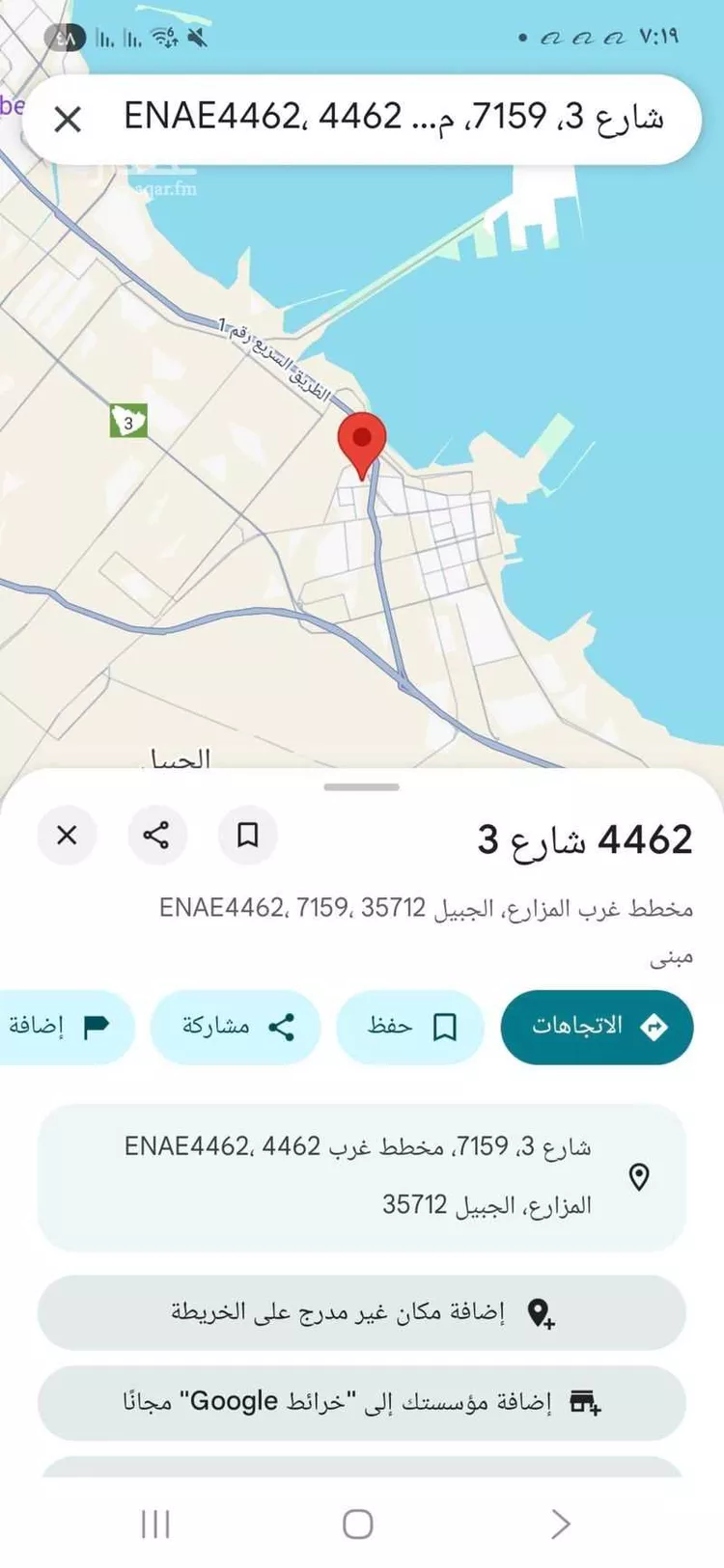Share the location via مشاركة chip
724x1568 pixels.
(236, 1027)
